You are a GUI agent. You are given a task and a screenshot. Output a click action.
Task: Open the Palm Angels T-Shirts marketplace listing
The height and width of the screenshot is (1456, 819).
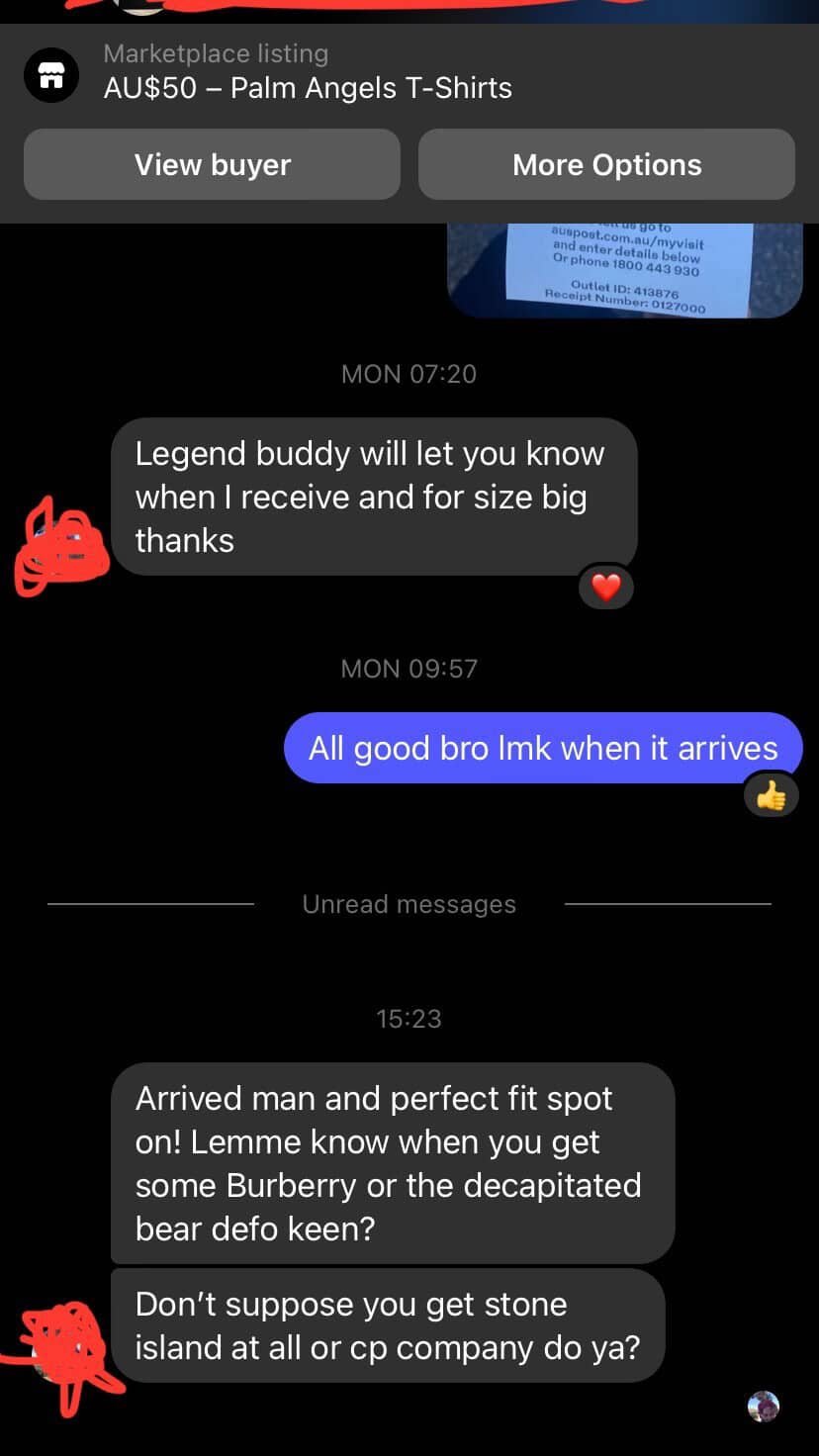click(x=307, y=71)
